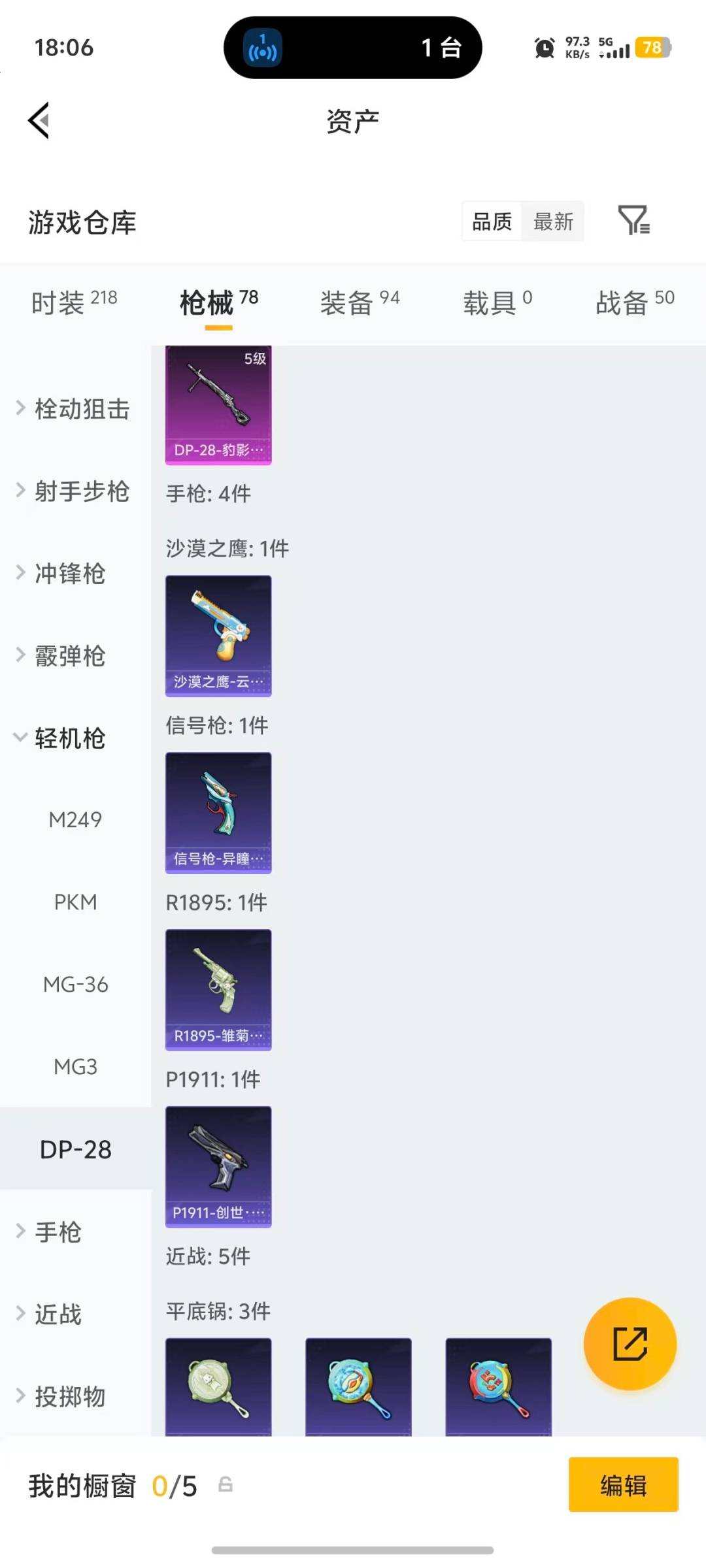The width and height of the screenshot is (706, 1568).
Task: Open the 信号枪-异瞳 flare gun item
Action: (218, 810)
